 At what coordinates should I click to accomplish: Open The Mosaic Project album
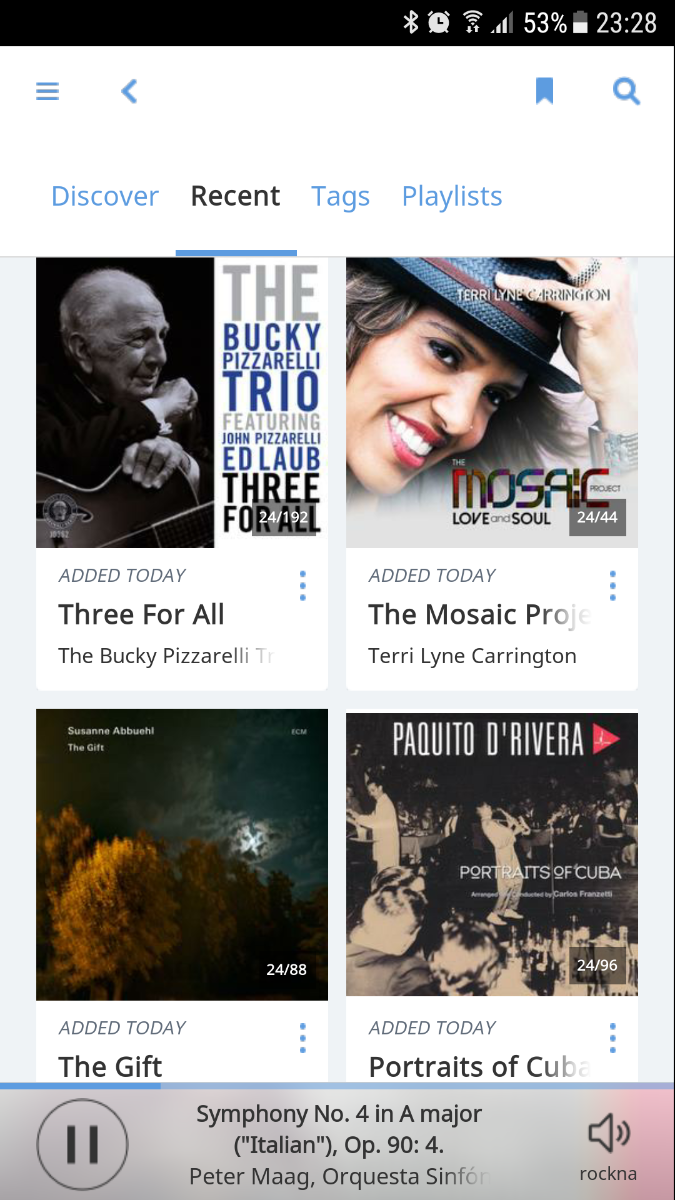492,403
